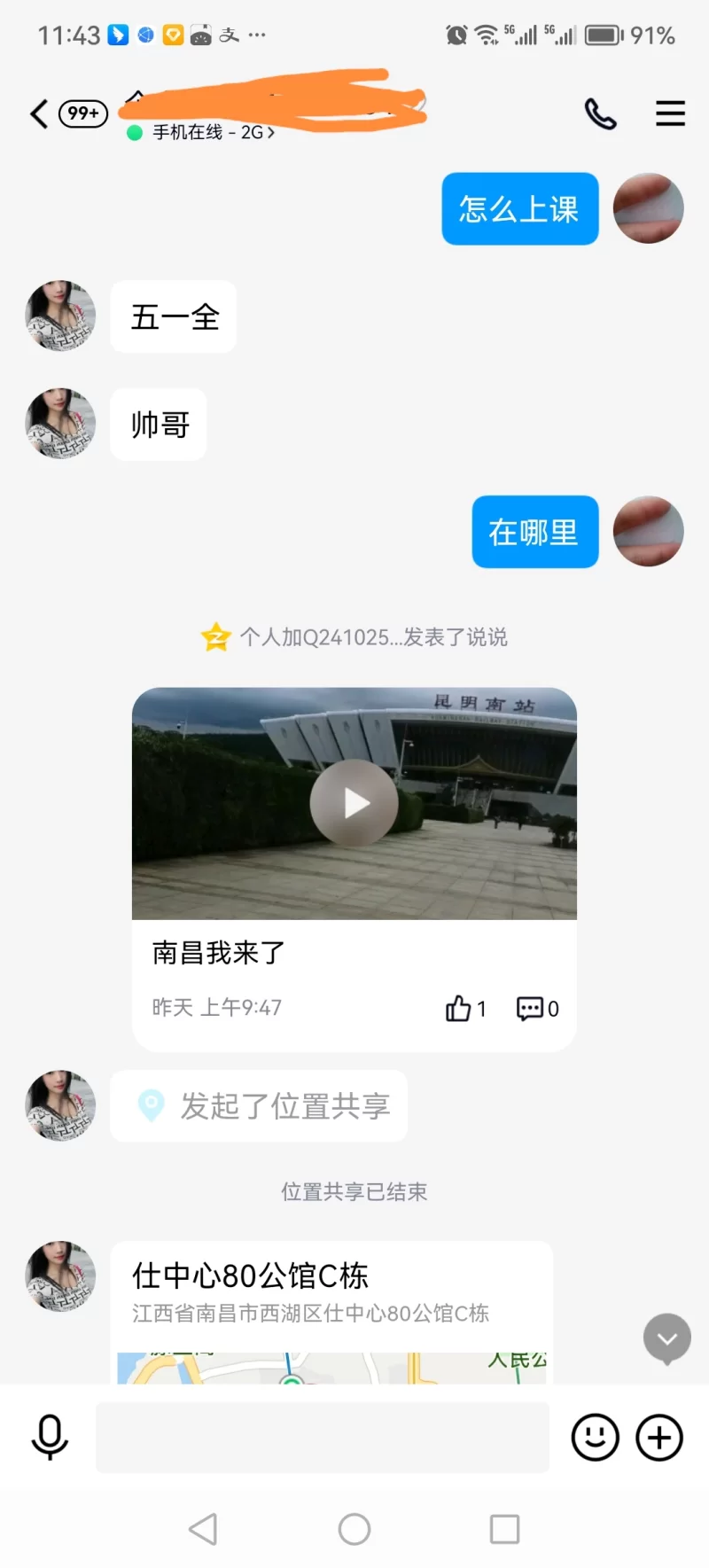Open the contact's avatar beside 五一全

tap(60, 316)
